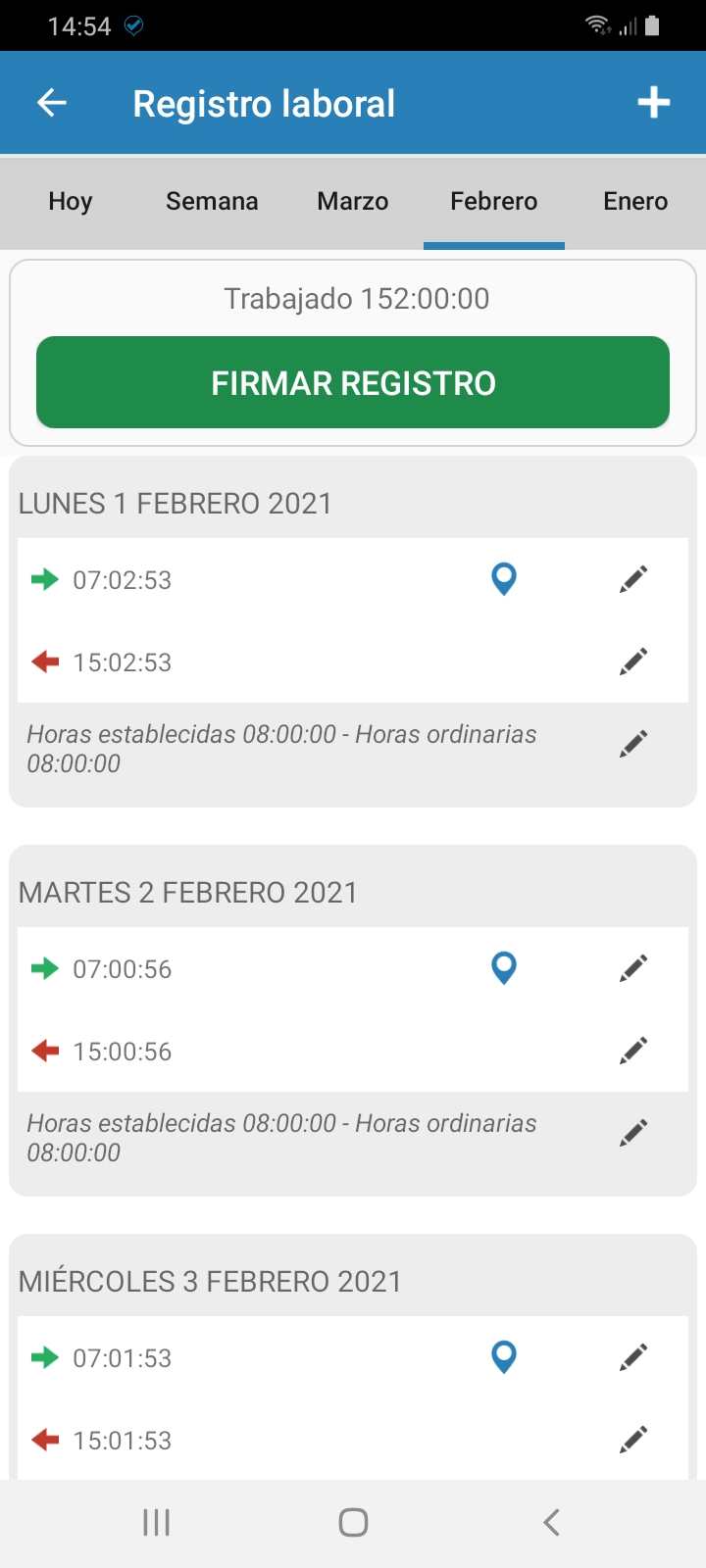Edit established hours for Martes 2 Febrero
Screen dimensions: 706x1568
(633, 1133)
